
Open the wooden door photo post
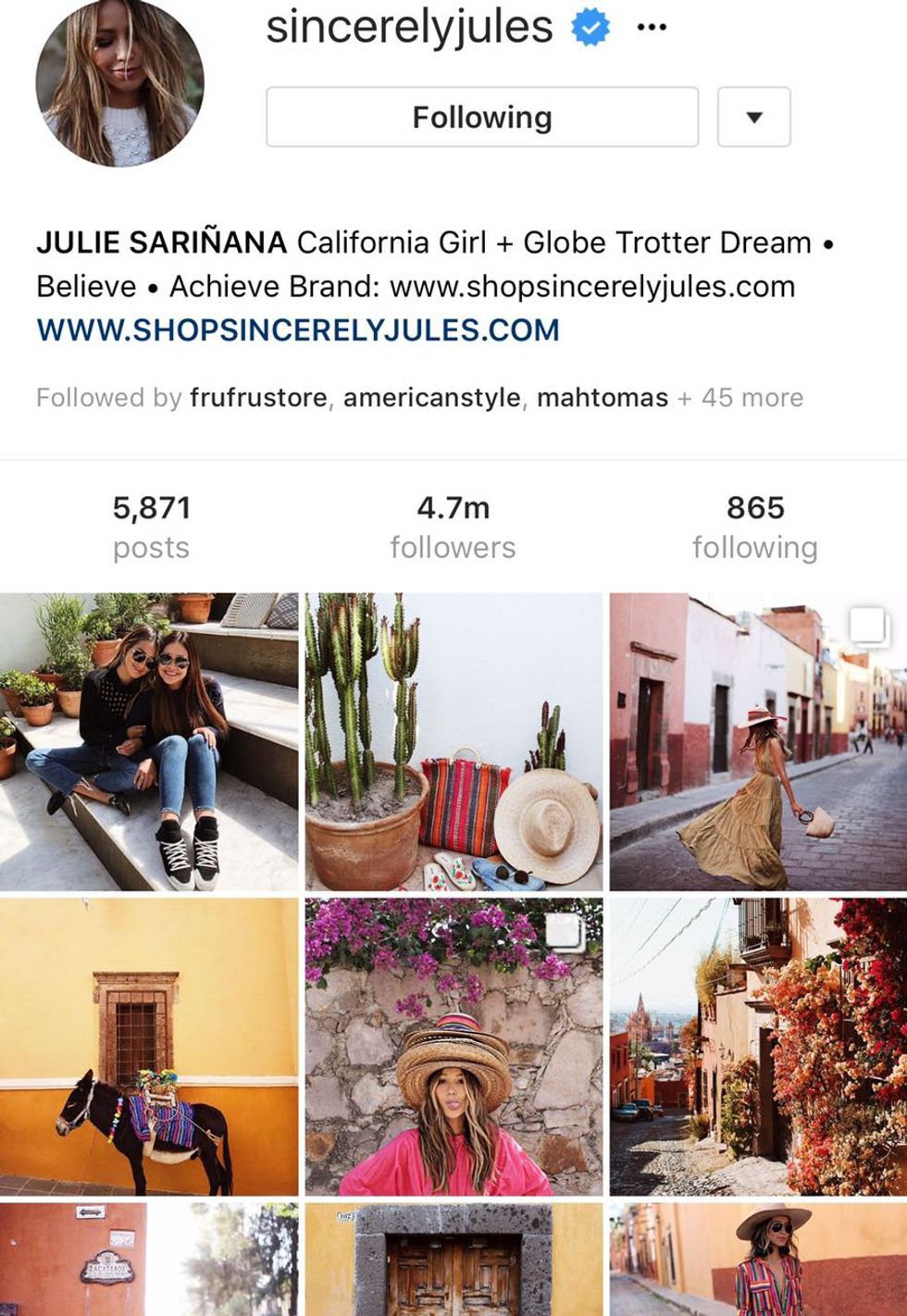(453, 1260)
